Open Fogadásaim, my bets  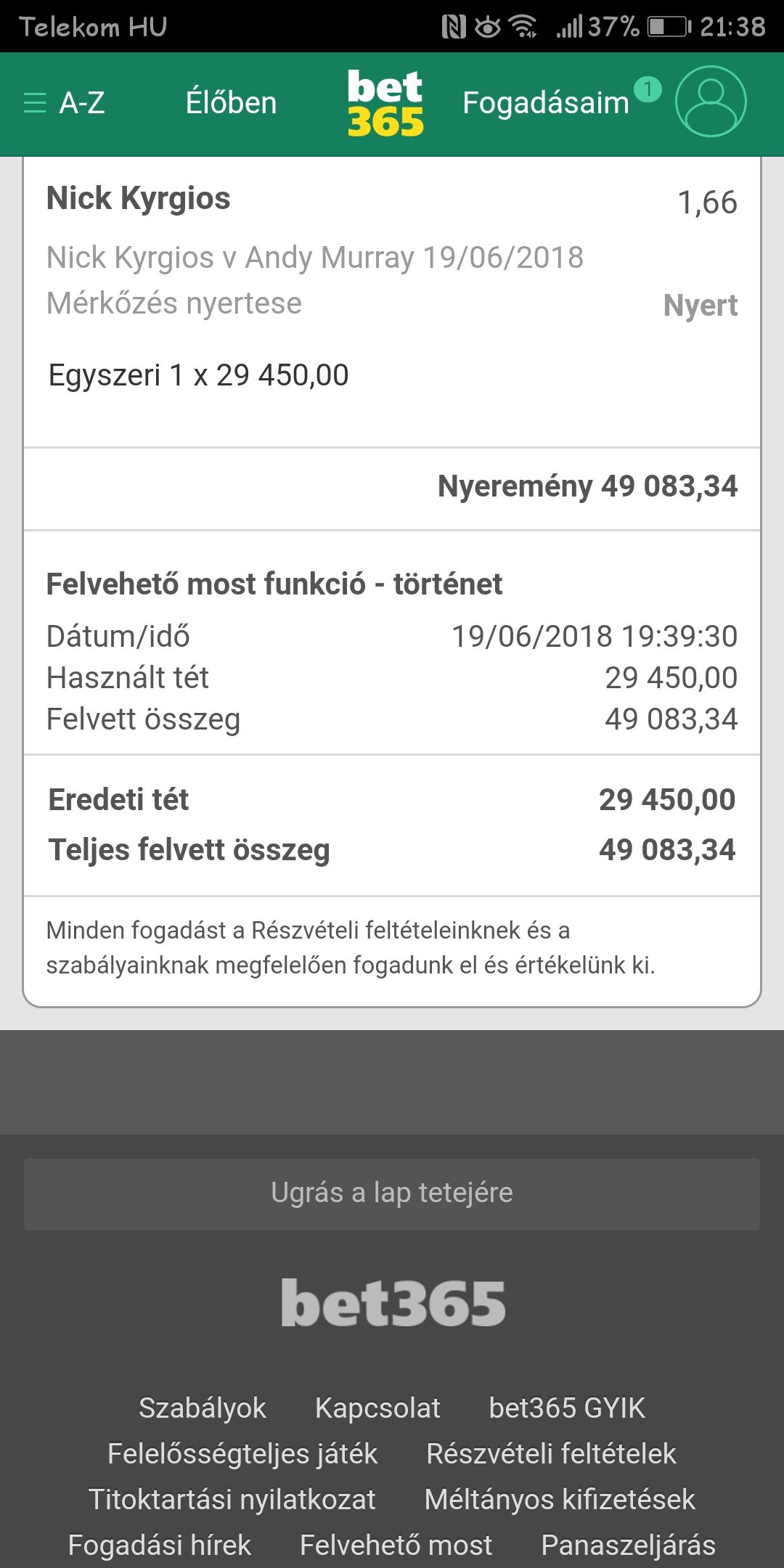tap(546, 103)
